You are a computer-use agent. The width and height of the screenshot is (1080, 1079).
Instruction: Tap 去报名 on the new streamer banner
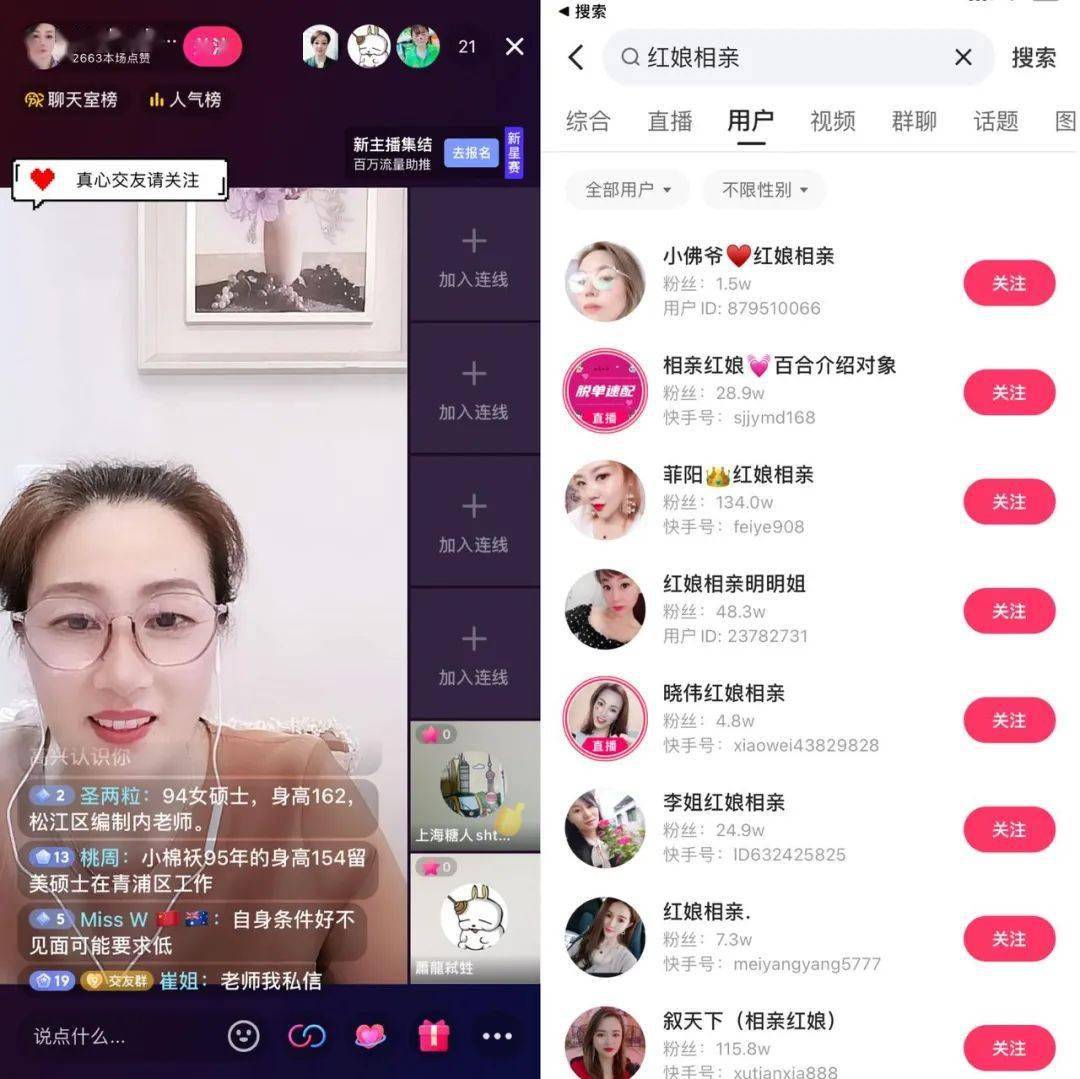[x=471, y=153]
